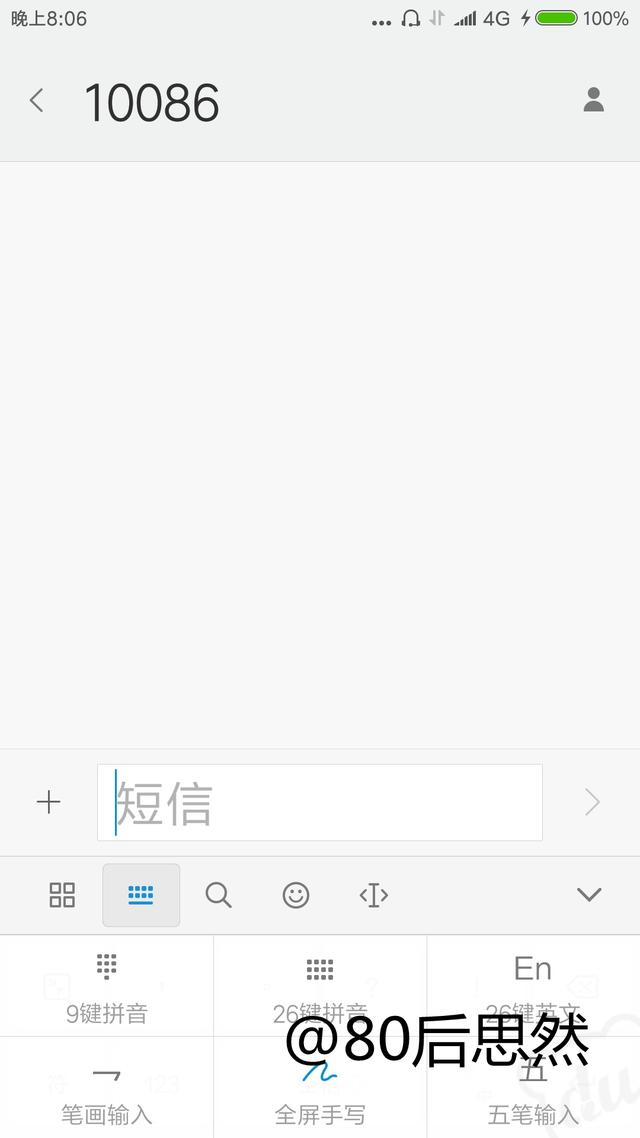Screen dimensions: 640x1138
Task: Switch to 笔画输入 stroke input
Action: point(107,1087)
